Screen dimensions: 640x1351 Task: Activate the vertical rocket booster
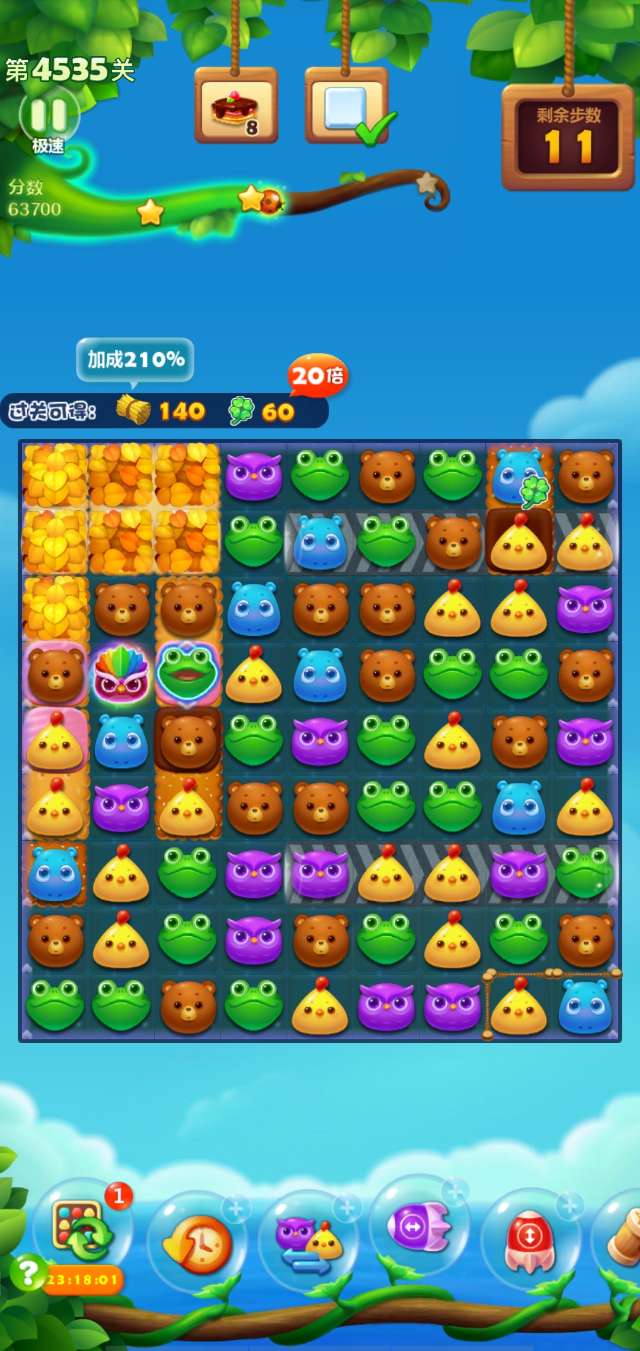[530, 1238]
